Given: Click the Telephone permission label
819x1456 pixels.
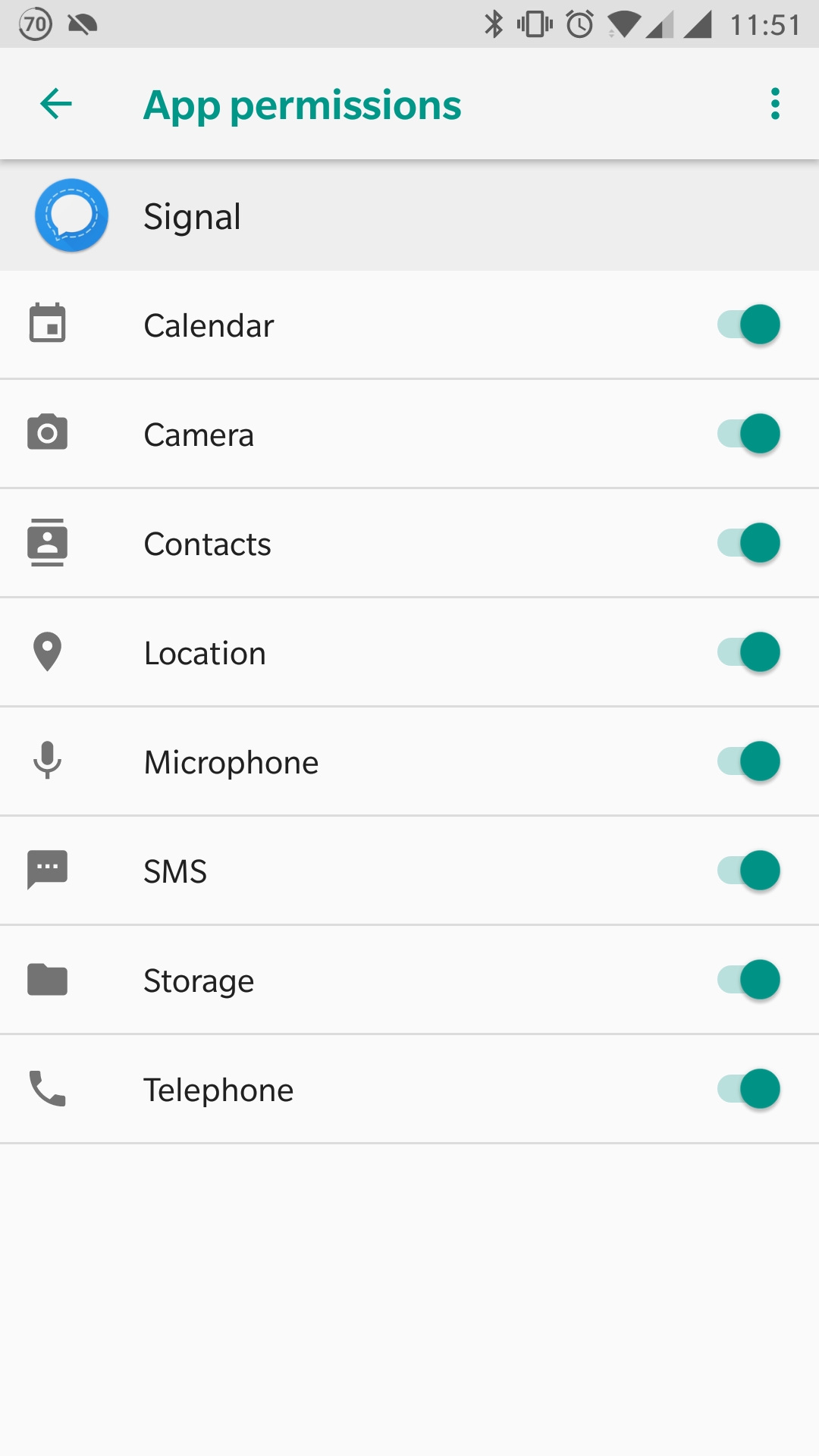Looking at the screenshot, I should pyautogui.click(x=218, y=1089).
